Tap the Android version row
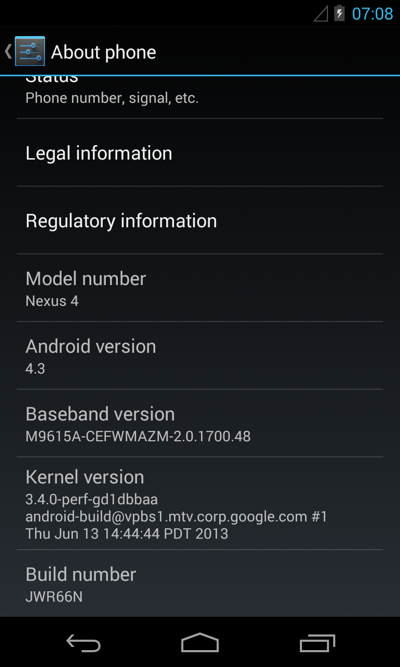 click(x=200, y=356)
